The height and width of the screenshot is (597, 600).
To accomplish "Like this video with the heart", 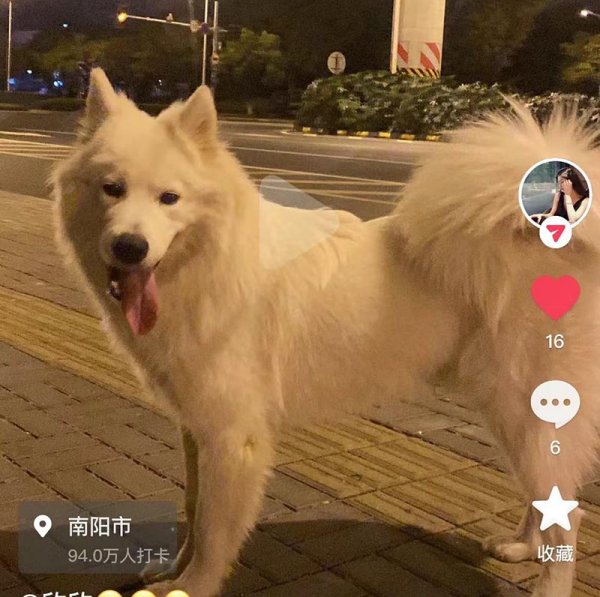I will point(555,297).
